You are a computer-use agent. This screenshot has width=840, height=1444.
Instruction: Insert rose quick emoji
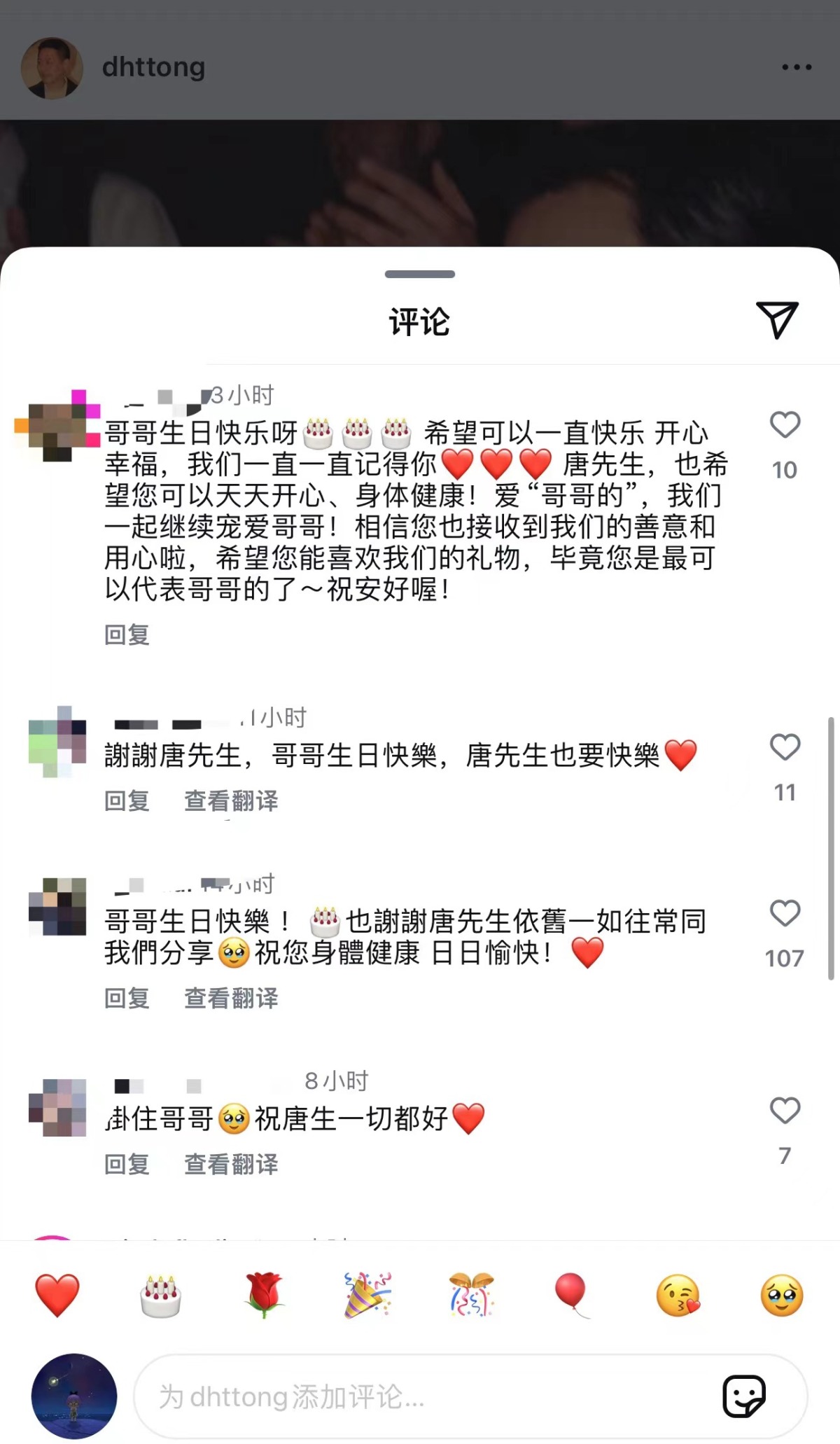click(x=265, y=1295)
